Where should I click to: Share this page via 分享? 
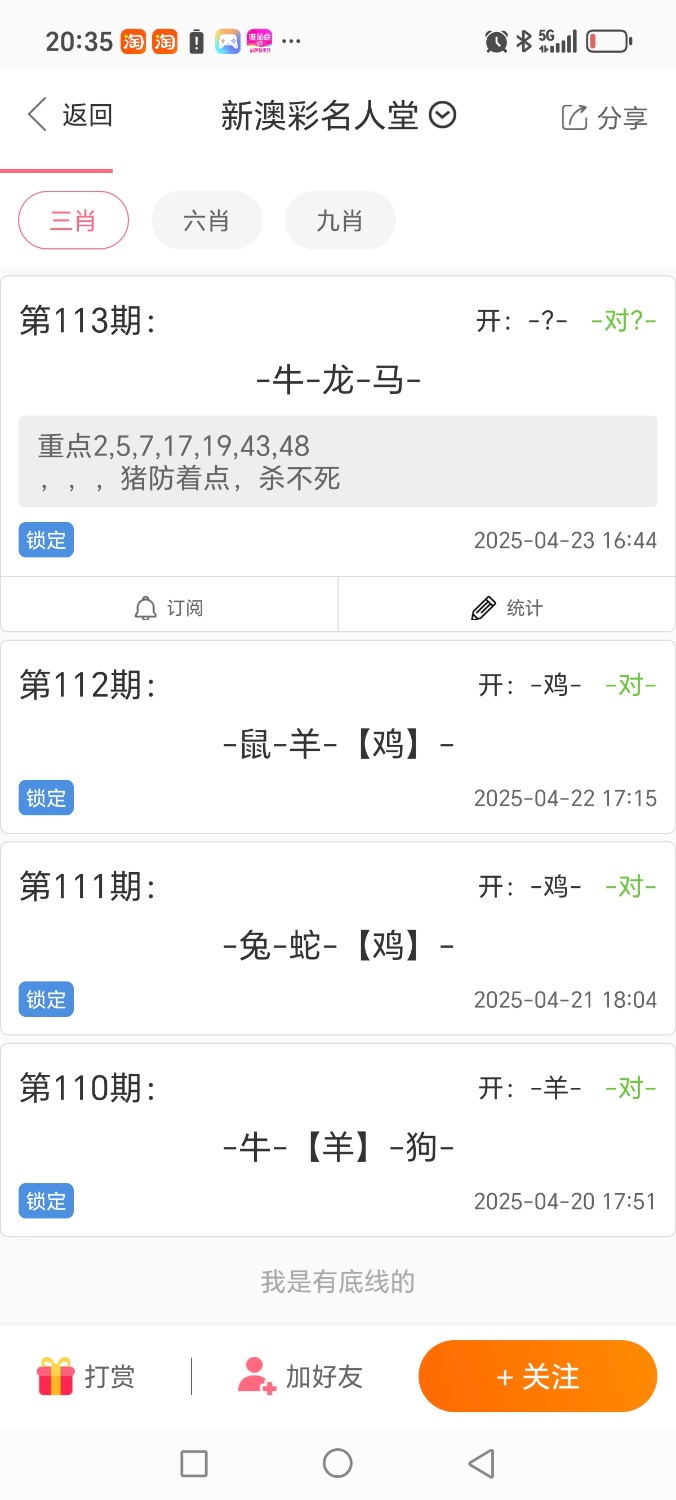[x=604, y=118]
